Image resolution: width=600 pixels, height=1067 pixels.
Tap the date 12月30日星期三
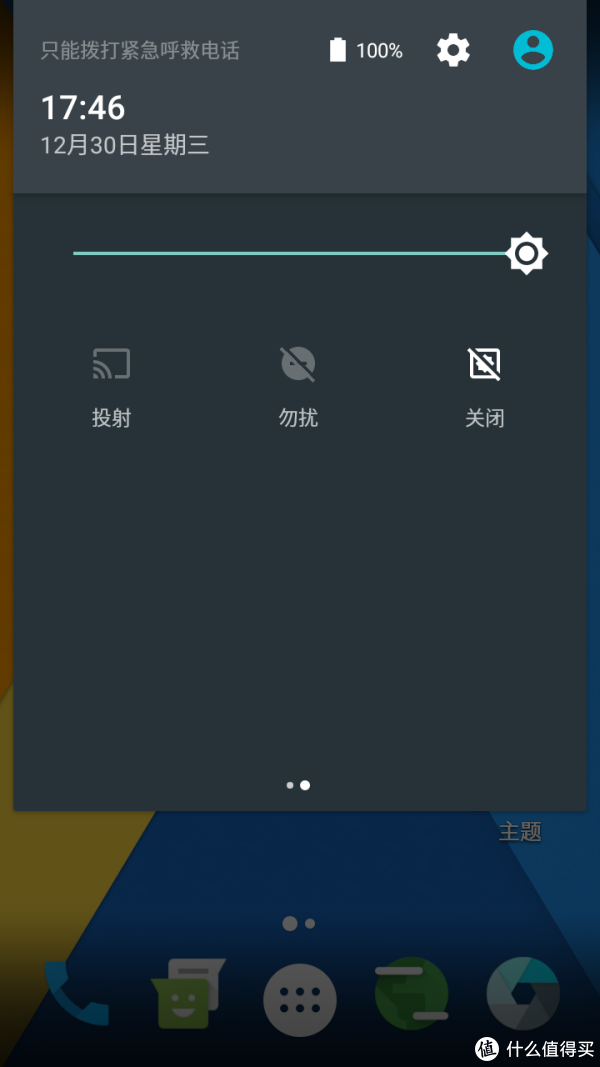pyautogui.click(x=125, y=145)
